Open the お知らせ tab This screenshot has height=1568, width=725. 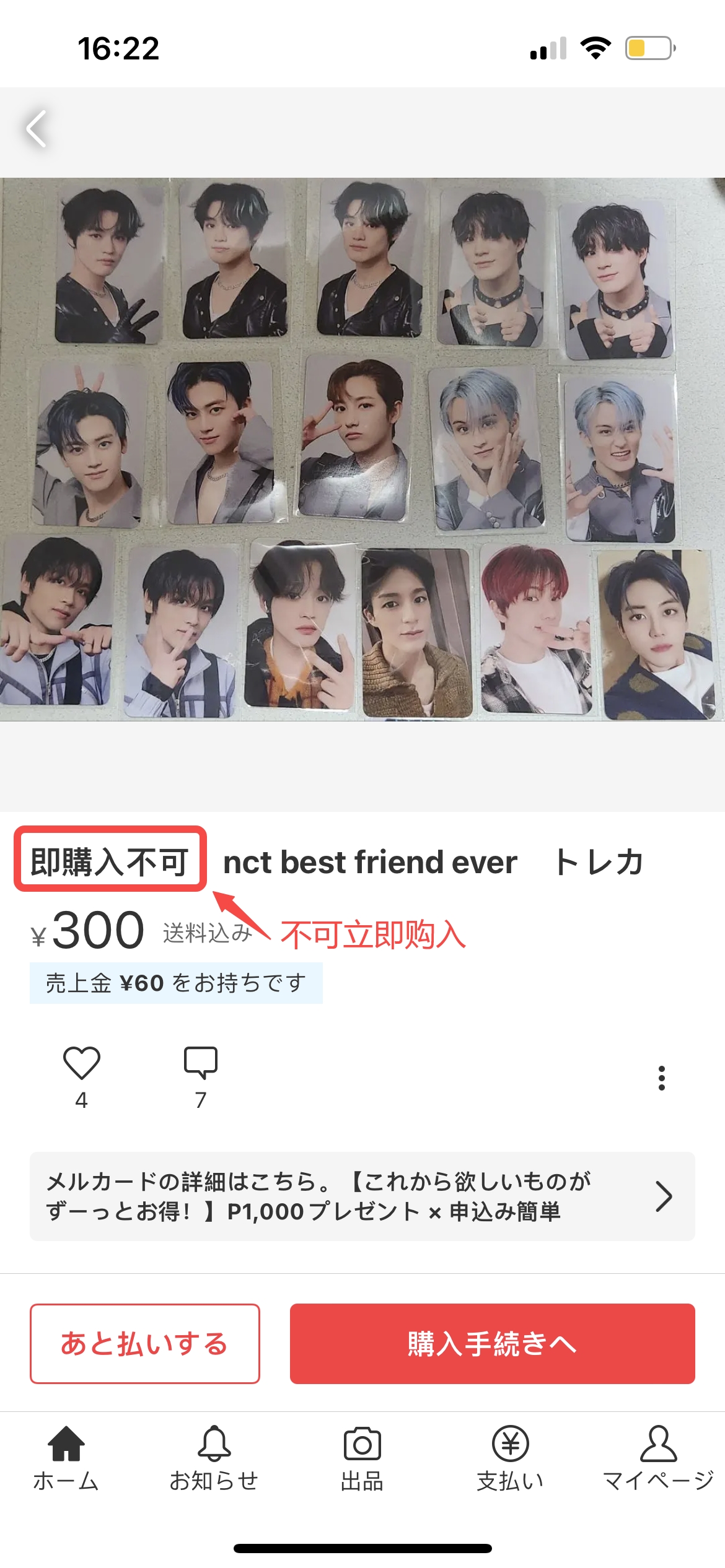214,1458
